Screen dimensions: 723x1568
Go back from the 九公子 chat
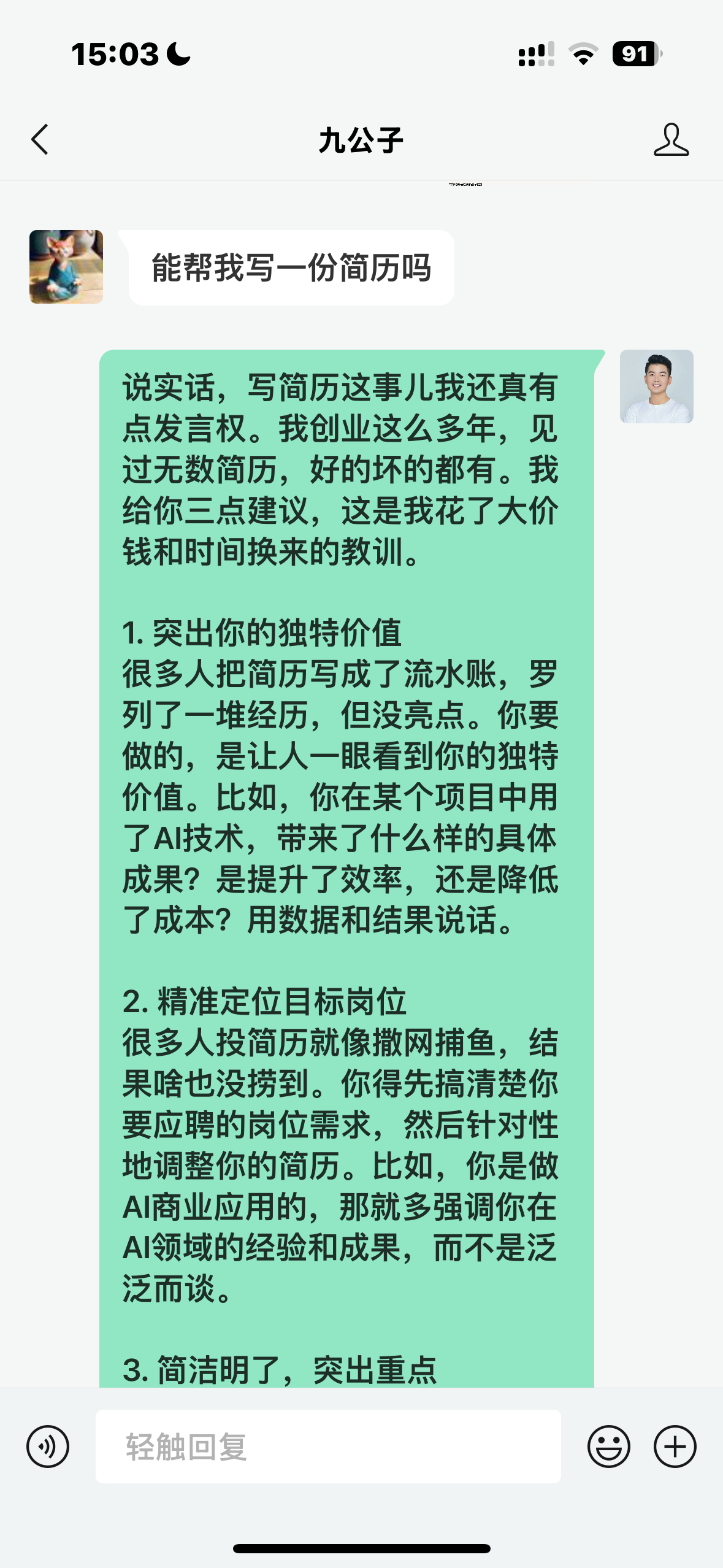[x=40, y=139]
